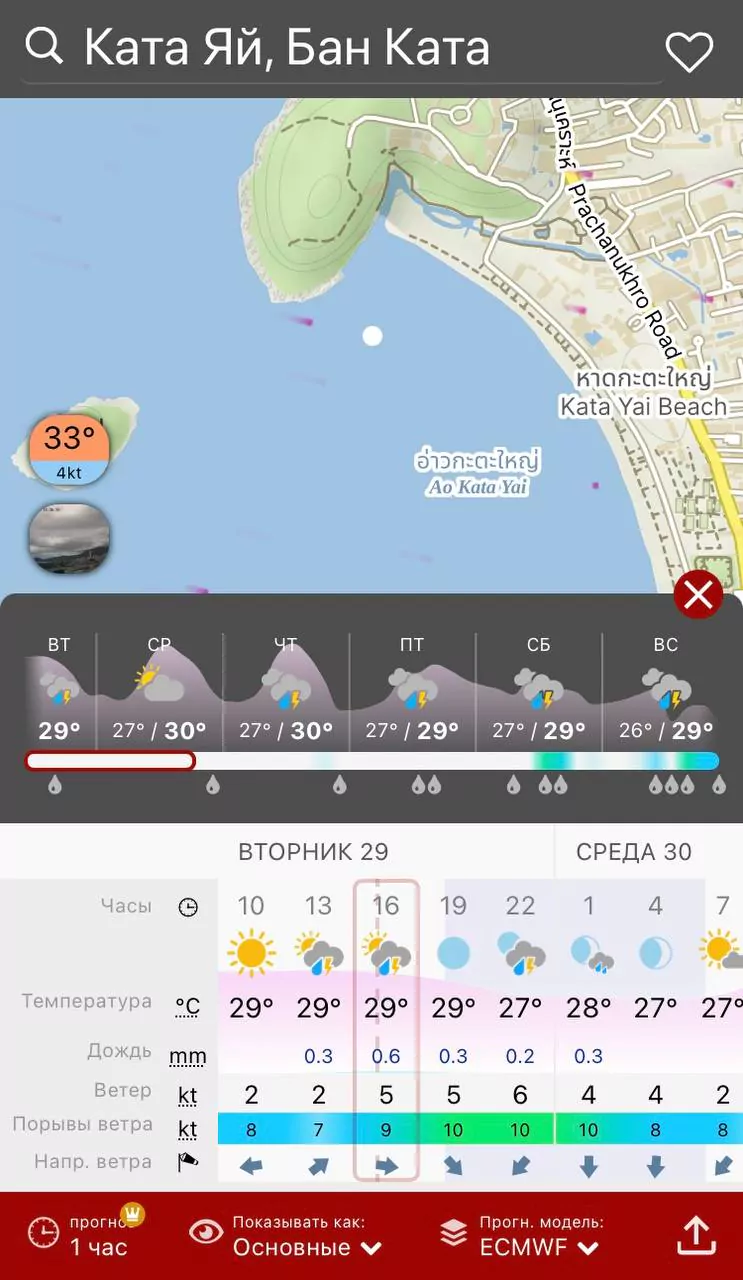Share the forecast with the upload icon
Viewport: 743px width, 1280px height.
click(696, 1236)
